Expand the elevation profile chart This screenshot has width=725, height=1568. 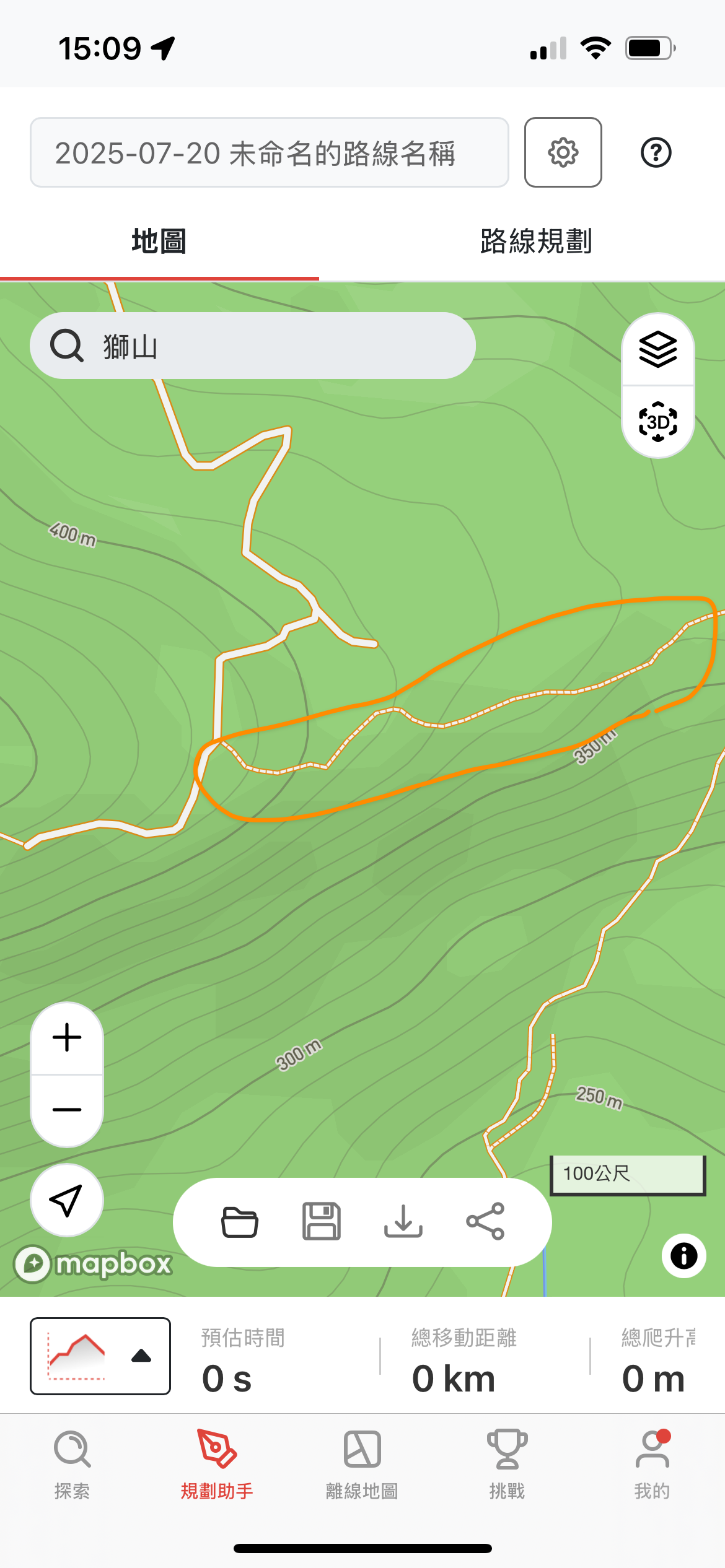coord(100,1356)
